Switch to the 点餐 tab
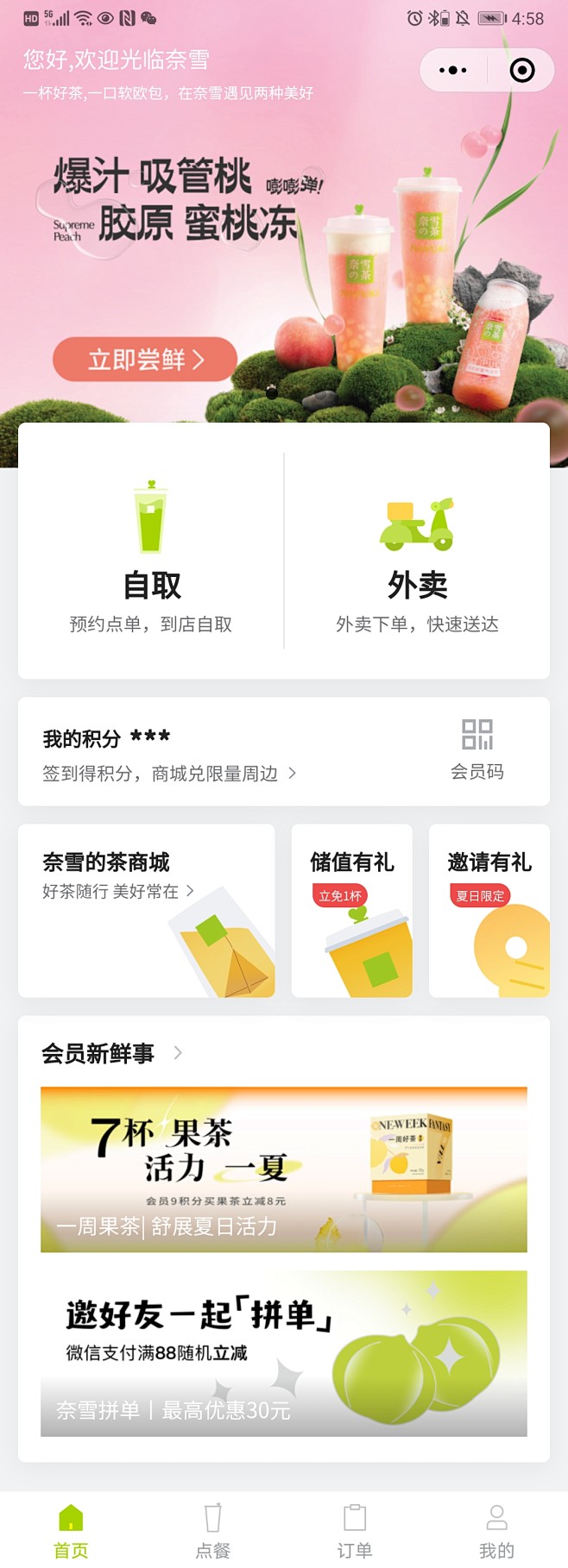 click(x=213, y=1530)
